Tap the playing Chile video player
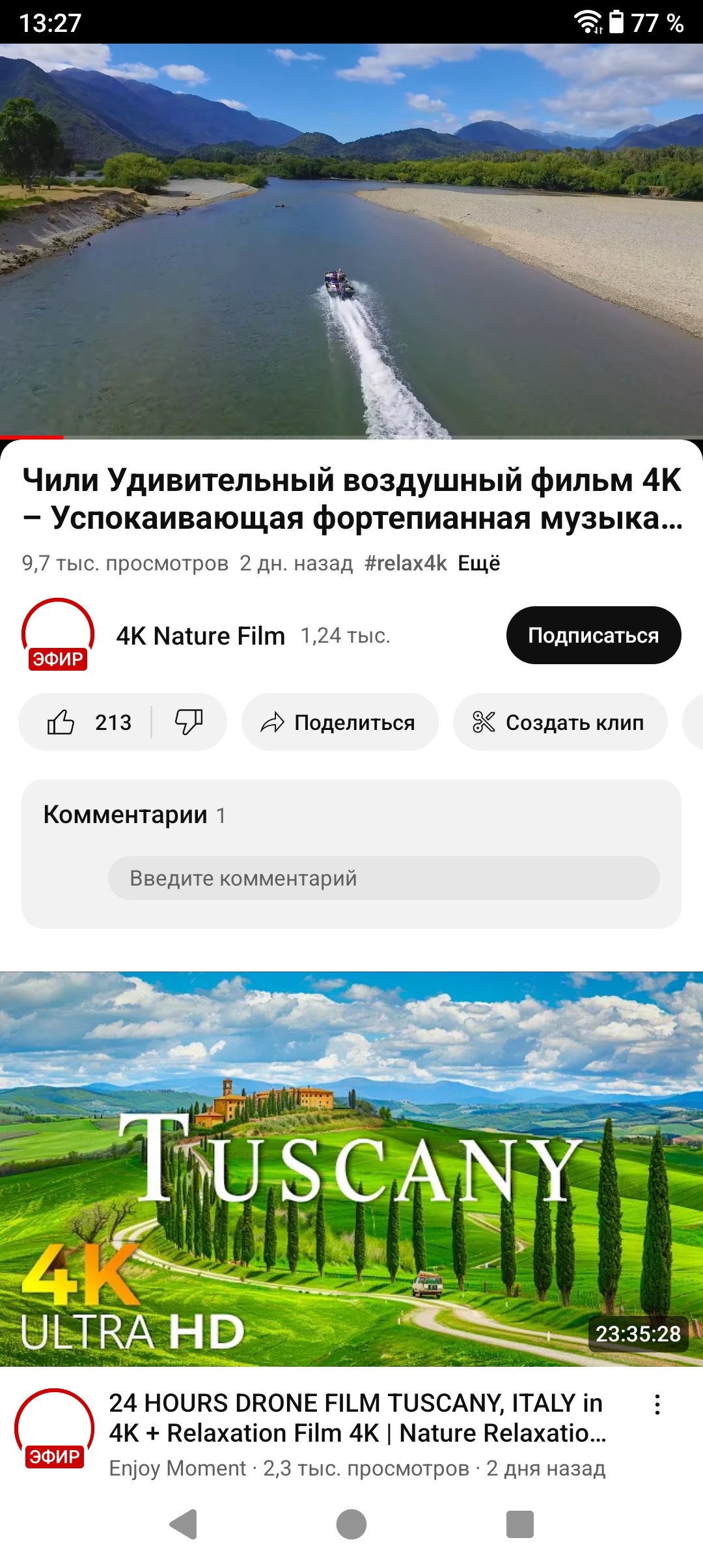 [351, 241]
